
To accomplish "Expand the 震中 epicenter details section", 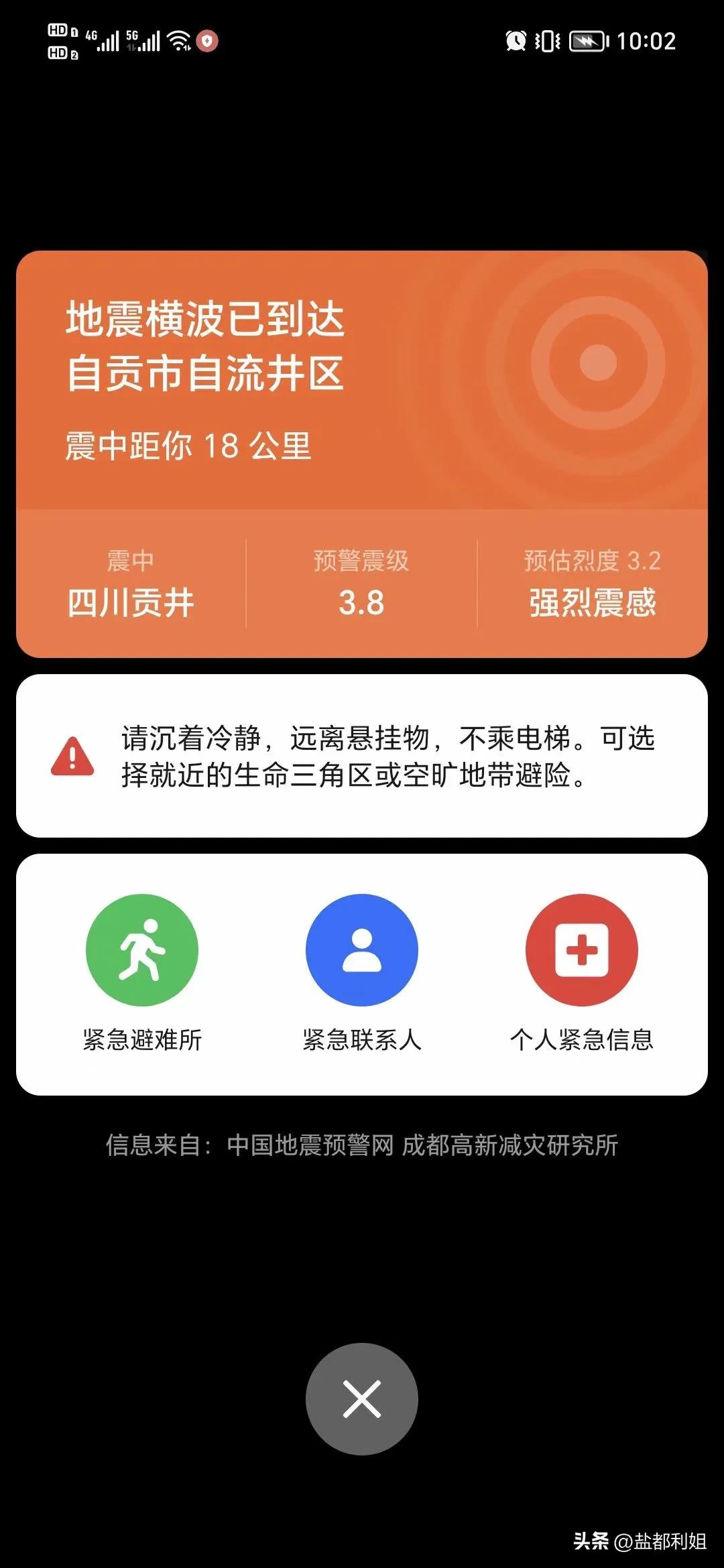I will tap(131, 584).
